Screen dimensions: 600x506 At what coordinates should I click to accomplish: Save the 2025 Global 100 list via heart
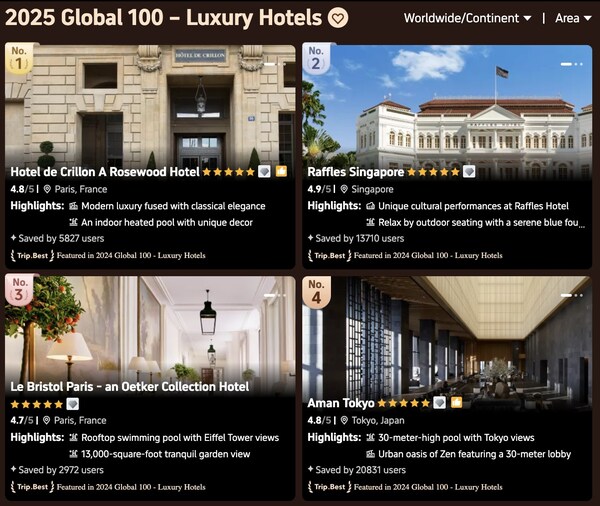pyautogui.click(x=339, y=18)
